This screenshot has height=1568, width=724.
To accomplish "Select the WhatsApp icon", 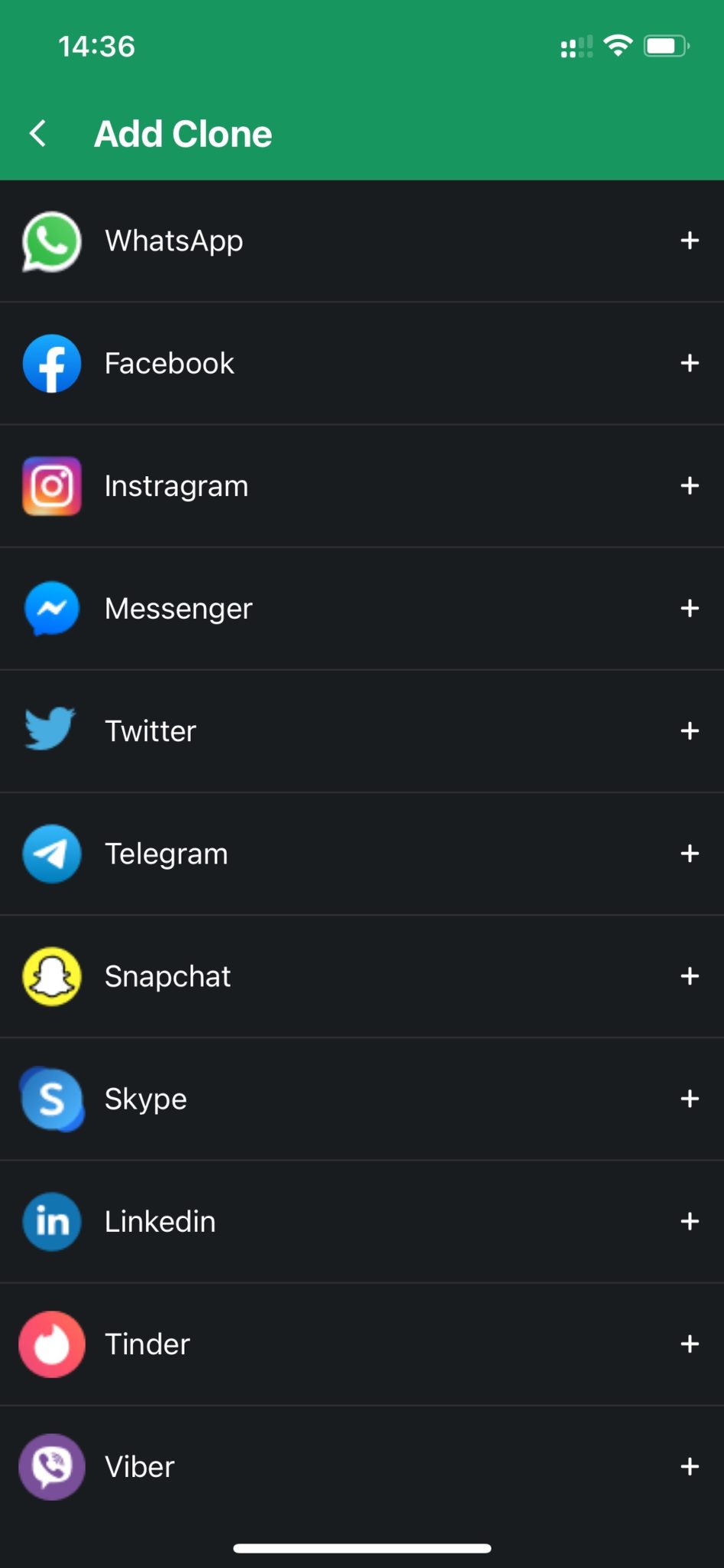I will pyautogui.click(x=51, y=241).
